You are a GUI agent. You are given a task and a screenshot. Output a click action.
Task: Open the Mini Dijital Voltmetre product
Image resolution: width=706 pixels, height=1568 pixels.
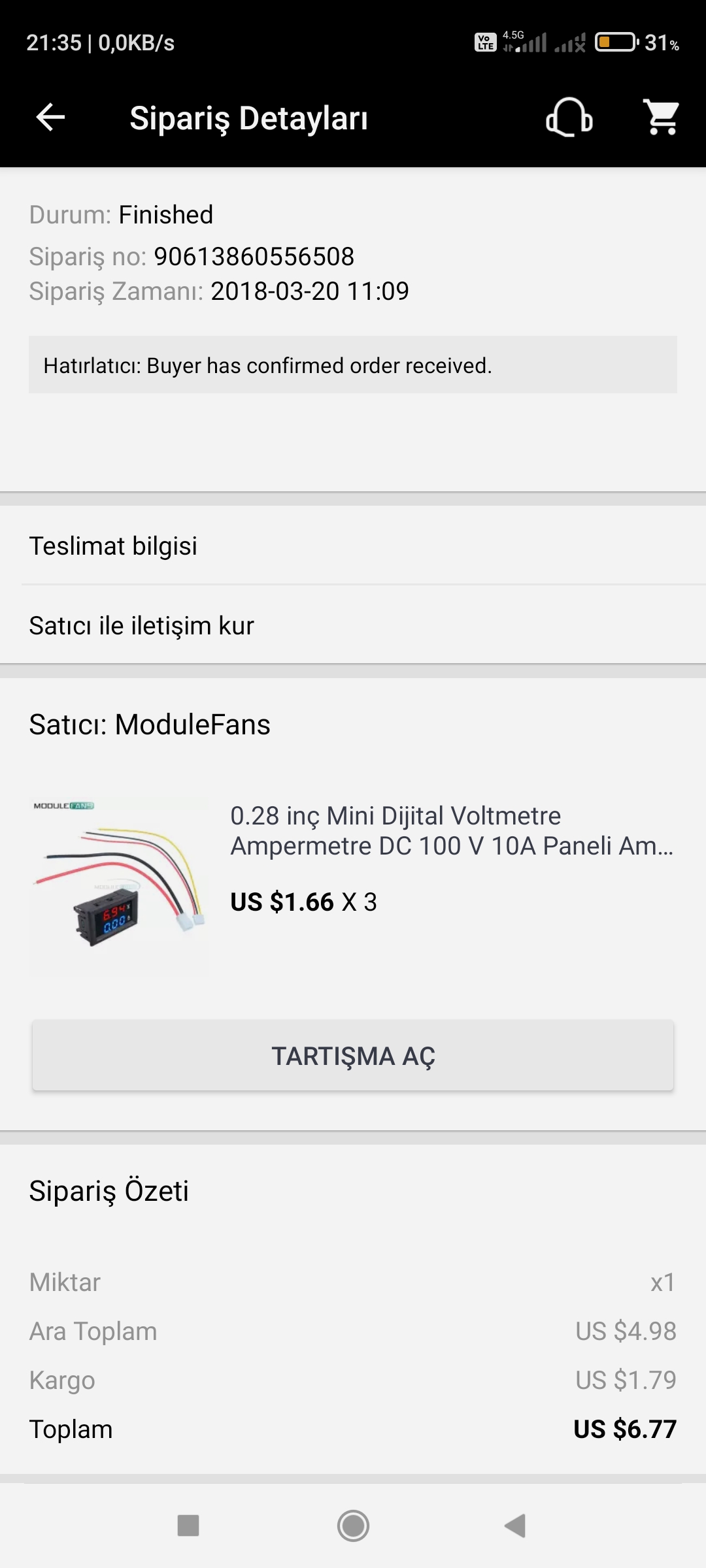coord(451,831)
